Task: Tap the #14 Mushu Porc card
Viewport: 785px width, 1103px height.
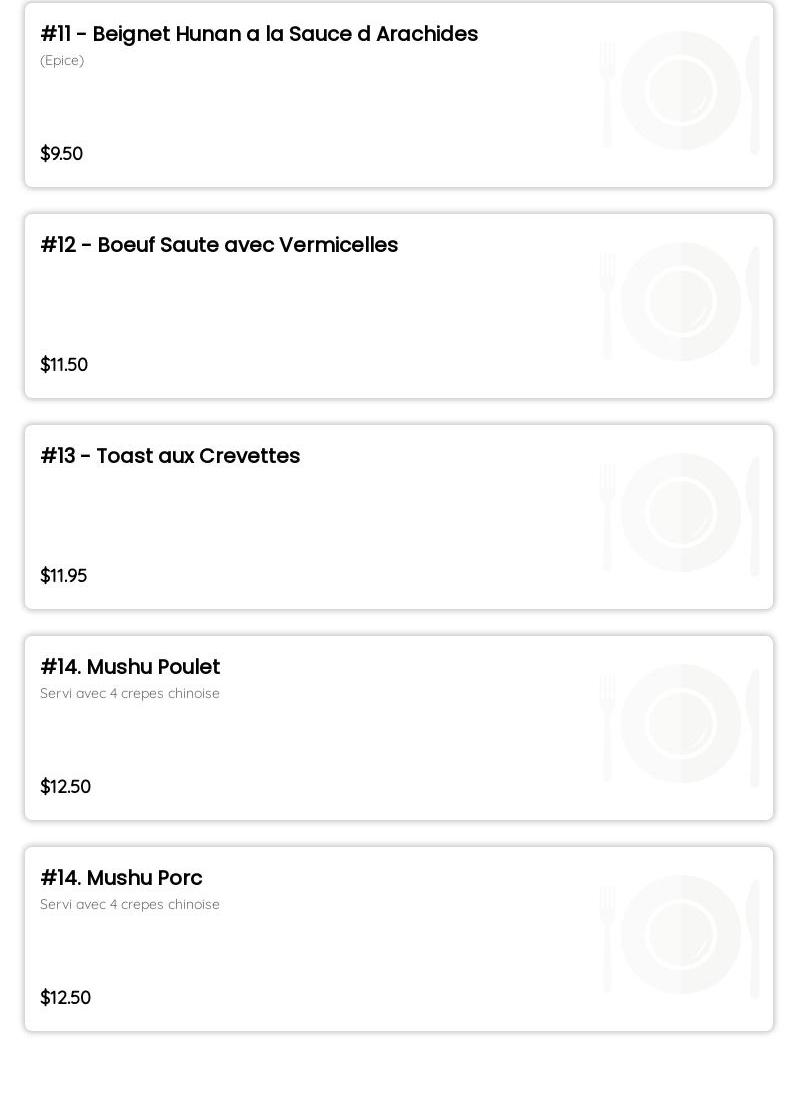Action: [398, 939]
